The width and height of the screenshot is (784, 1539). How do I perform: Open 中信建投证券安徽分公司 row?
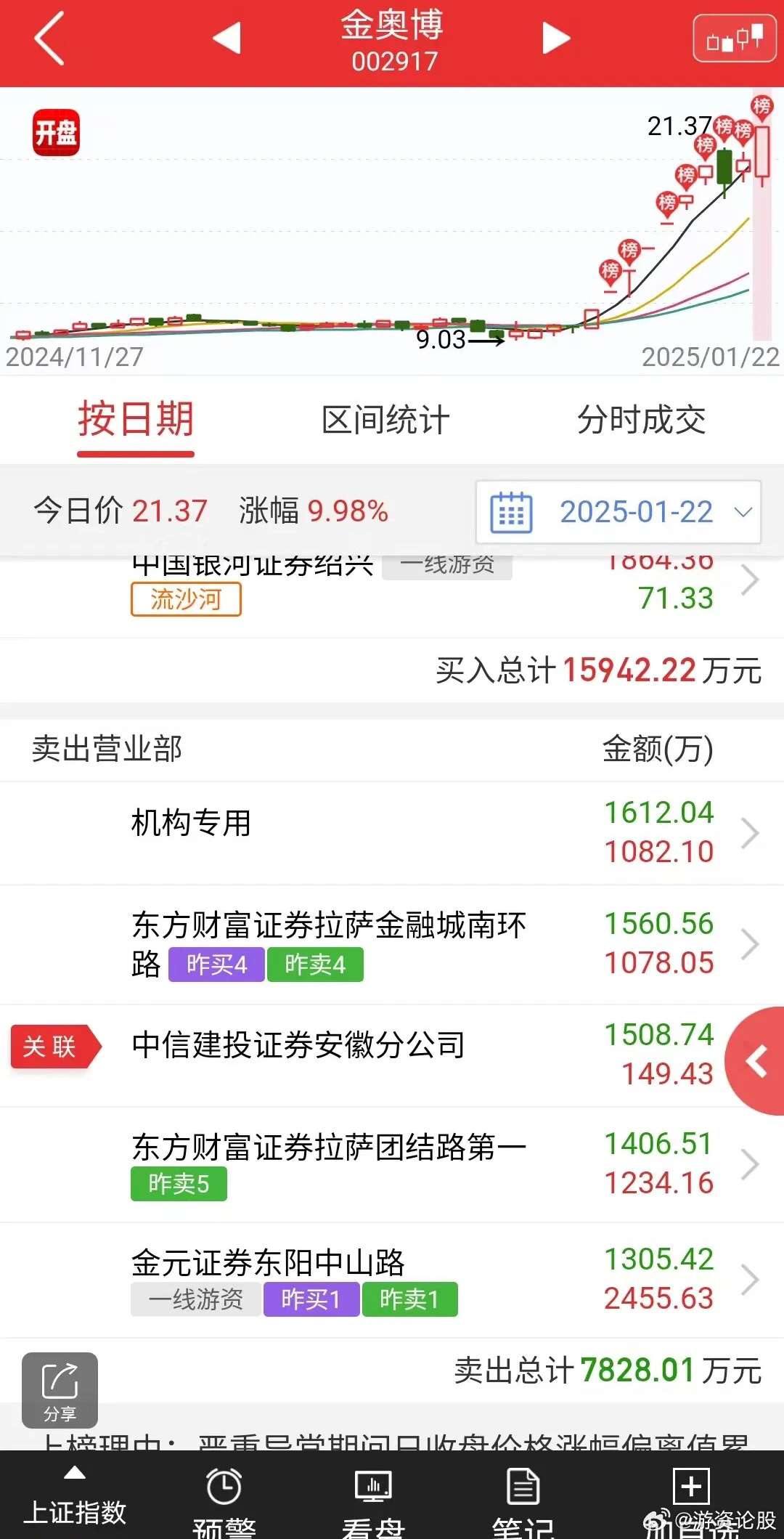pos(392,1056)
